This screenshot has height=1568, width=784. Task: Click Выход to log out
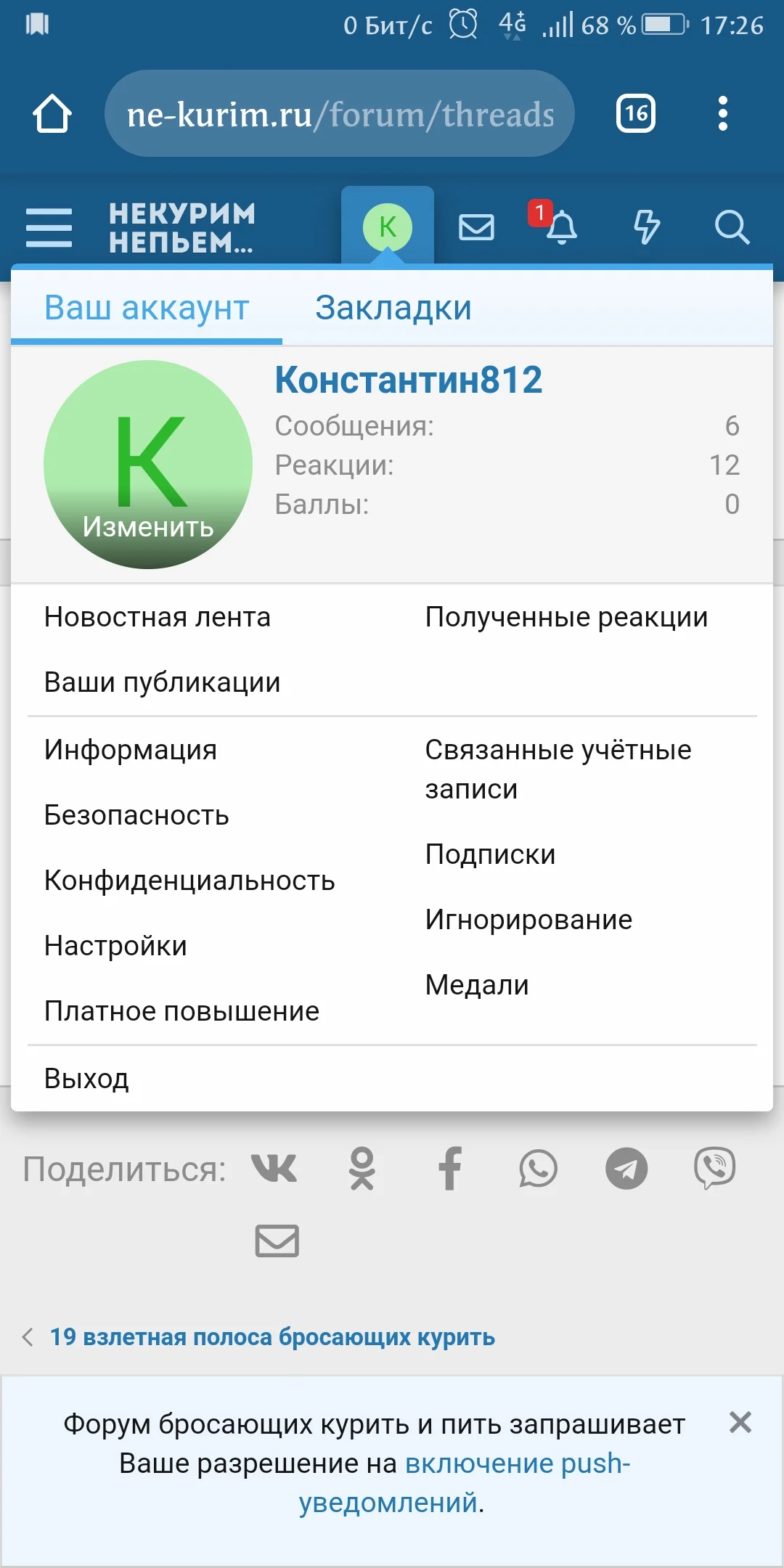(x=86, y=1078)
